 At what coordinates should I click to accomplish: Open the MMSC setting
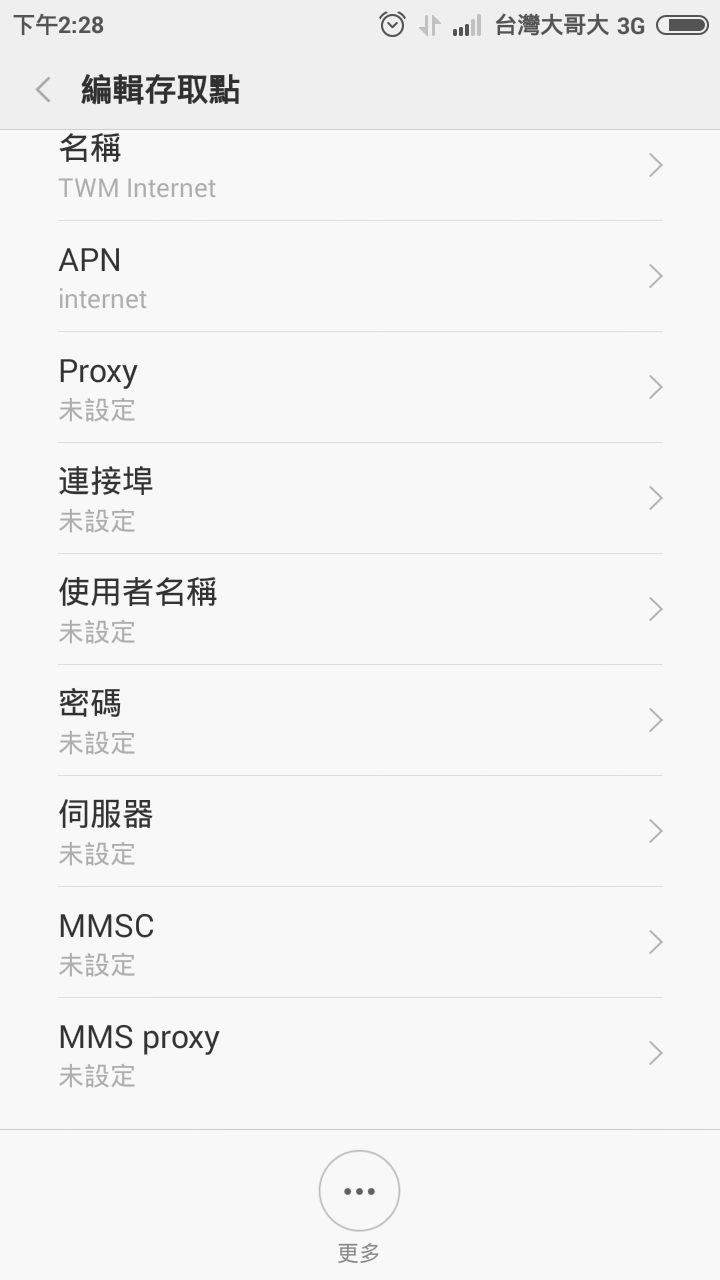pos(360,942)
